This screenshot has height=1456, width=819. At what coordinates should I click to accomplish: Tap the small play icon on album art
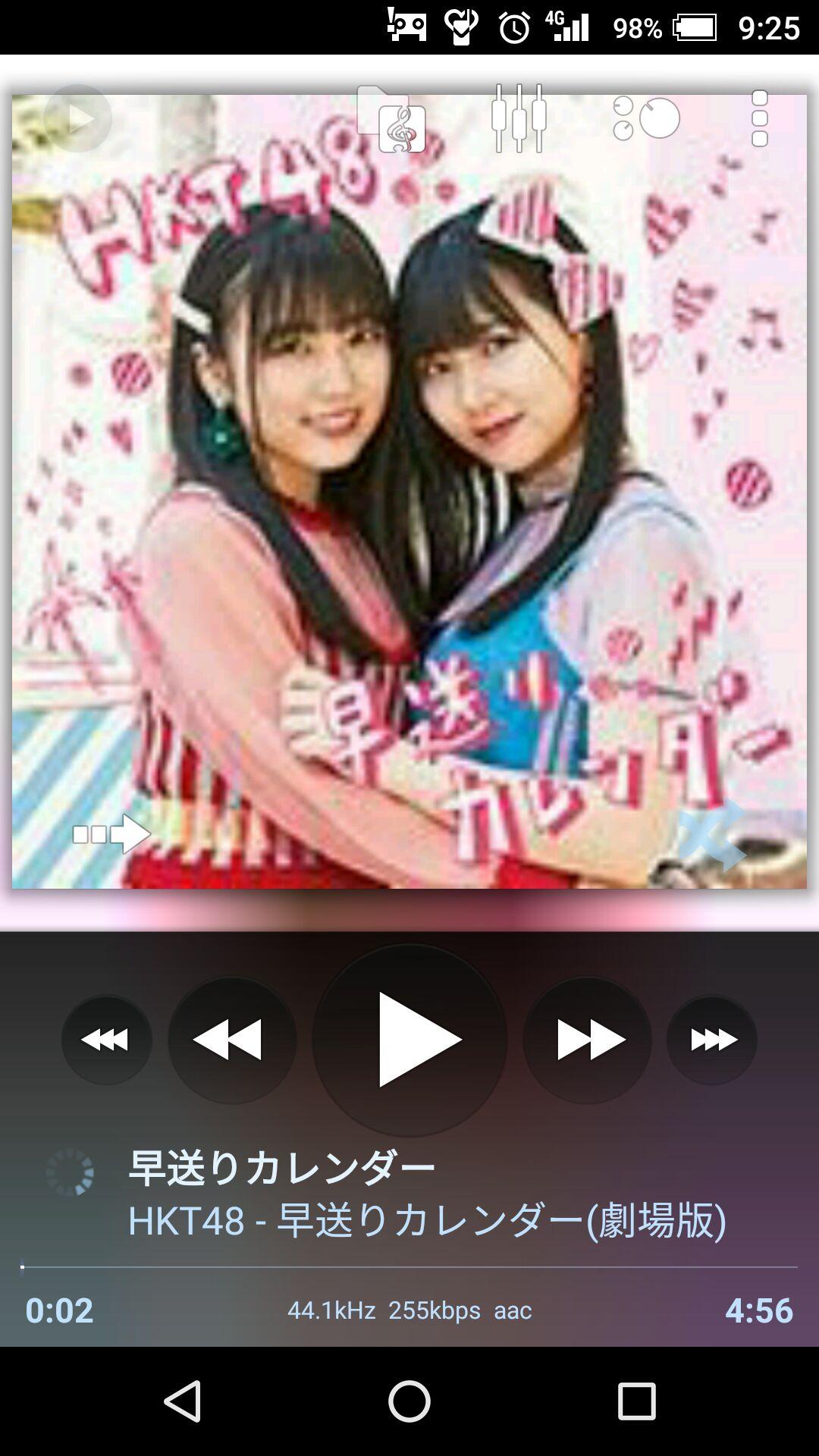77,118
